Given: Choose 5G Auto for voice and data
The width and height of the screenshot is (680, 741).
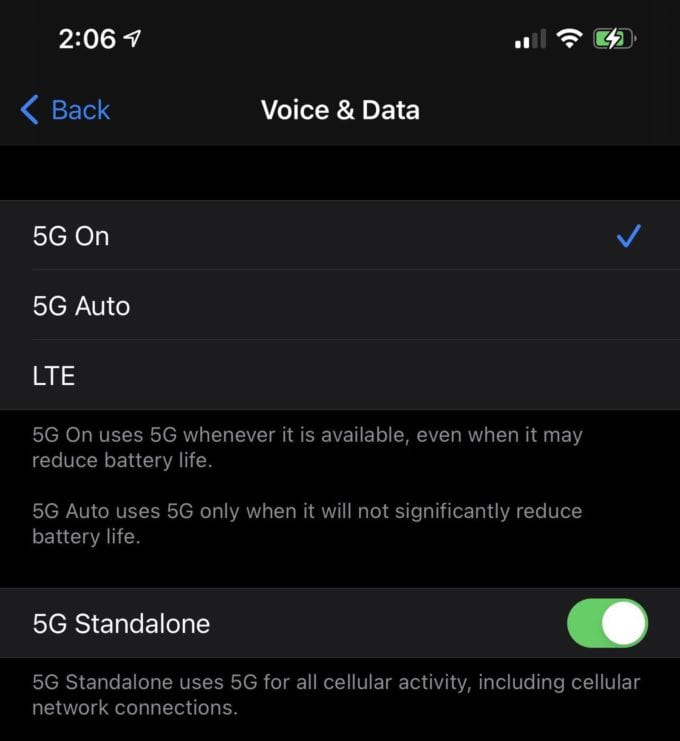Looking at the screenshot, I should pyautogui.click(x=340, y=305).
